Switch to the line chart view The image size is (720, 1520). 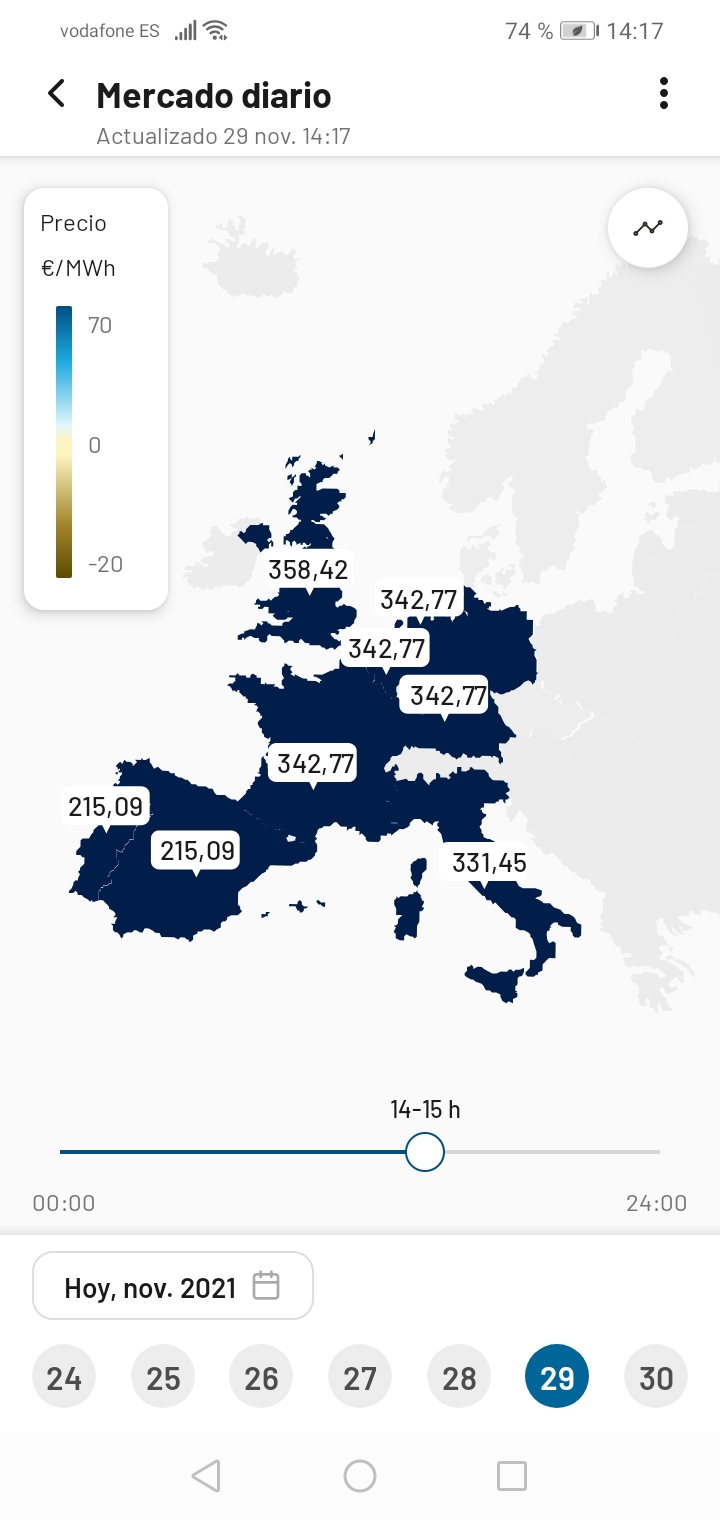pos(647,228)
